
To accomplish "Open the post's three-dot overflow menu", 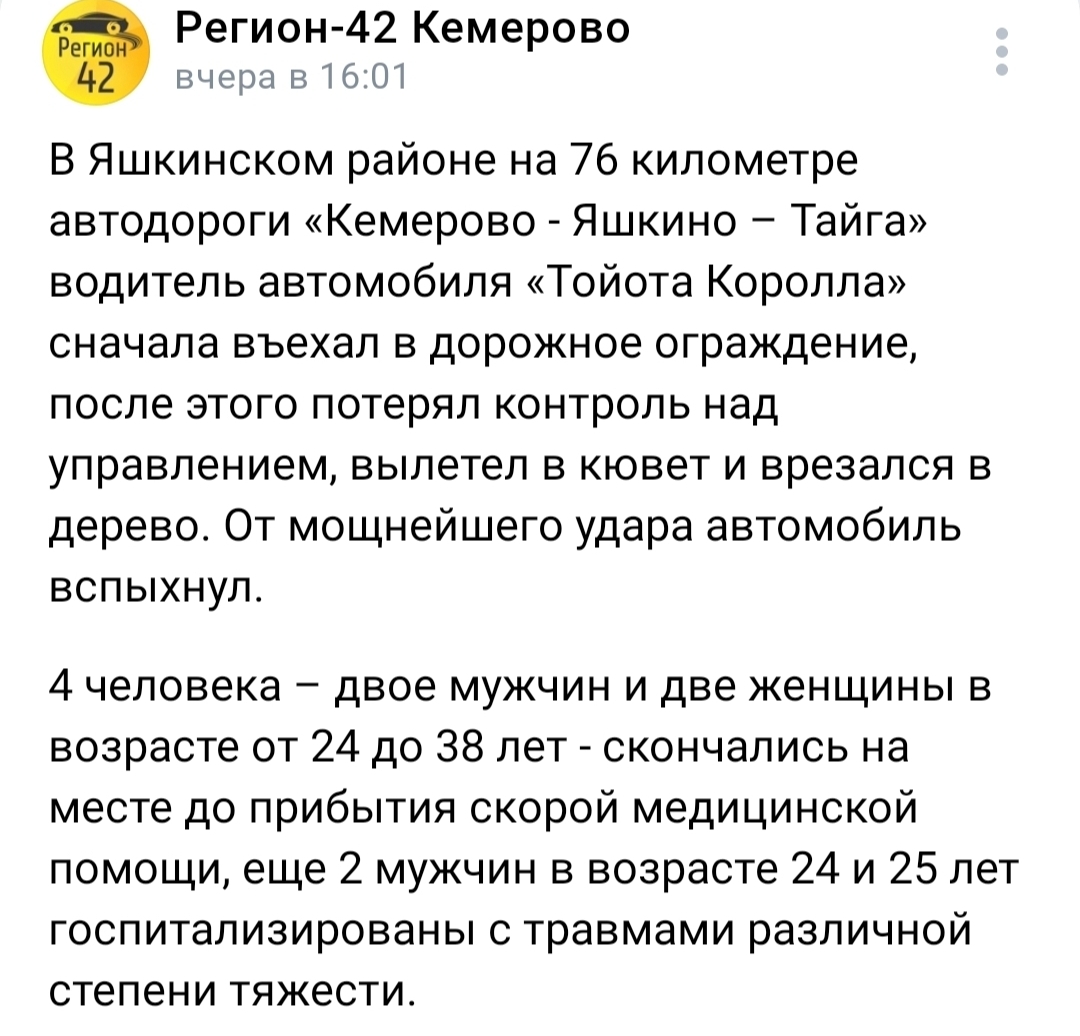I will tap(1002, 52).
